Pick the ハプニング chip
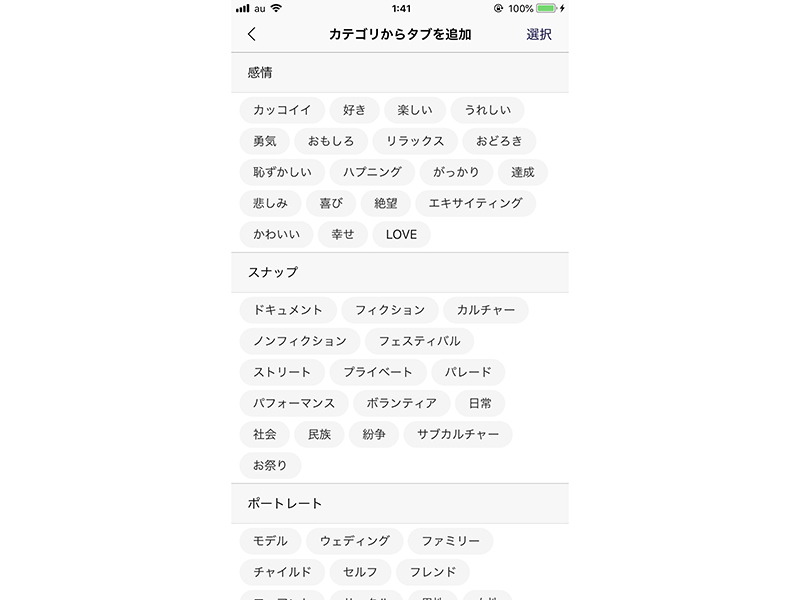800x600 pixels. click(x=372, y=172)
